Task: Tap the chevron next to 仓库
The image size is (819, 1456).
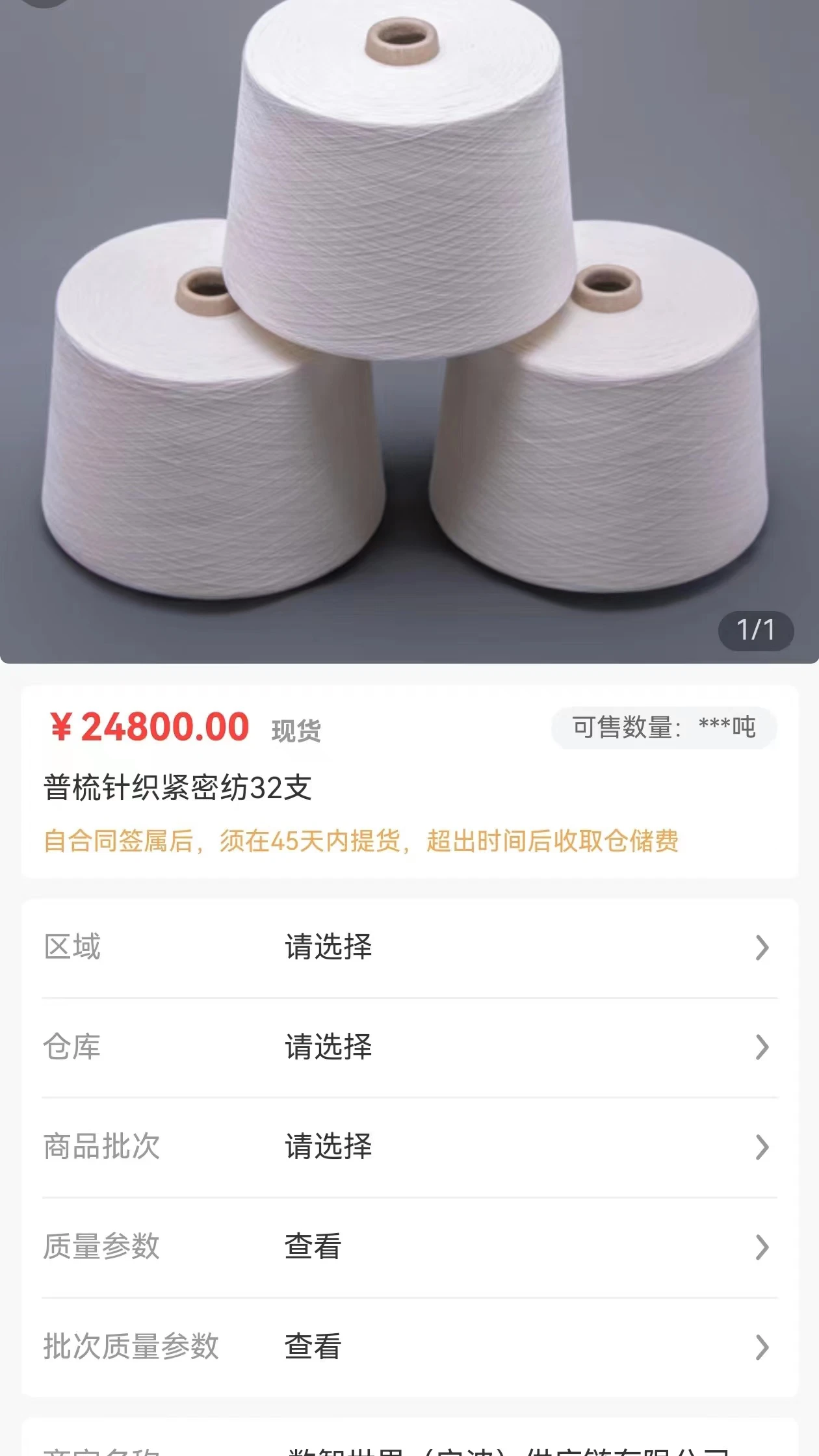Action: coord(762,1047)
